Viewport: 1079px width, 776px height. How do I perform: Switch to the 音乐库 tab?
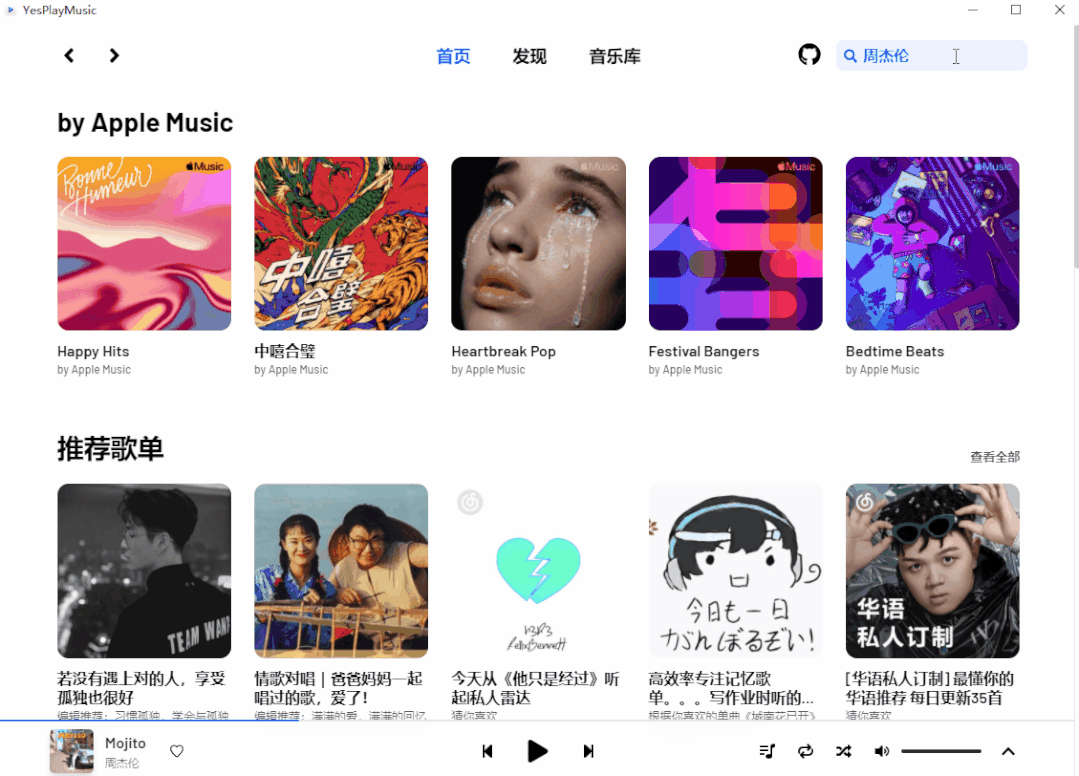point(614,57)
